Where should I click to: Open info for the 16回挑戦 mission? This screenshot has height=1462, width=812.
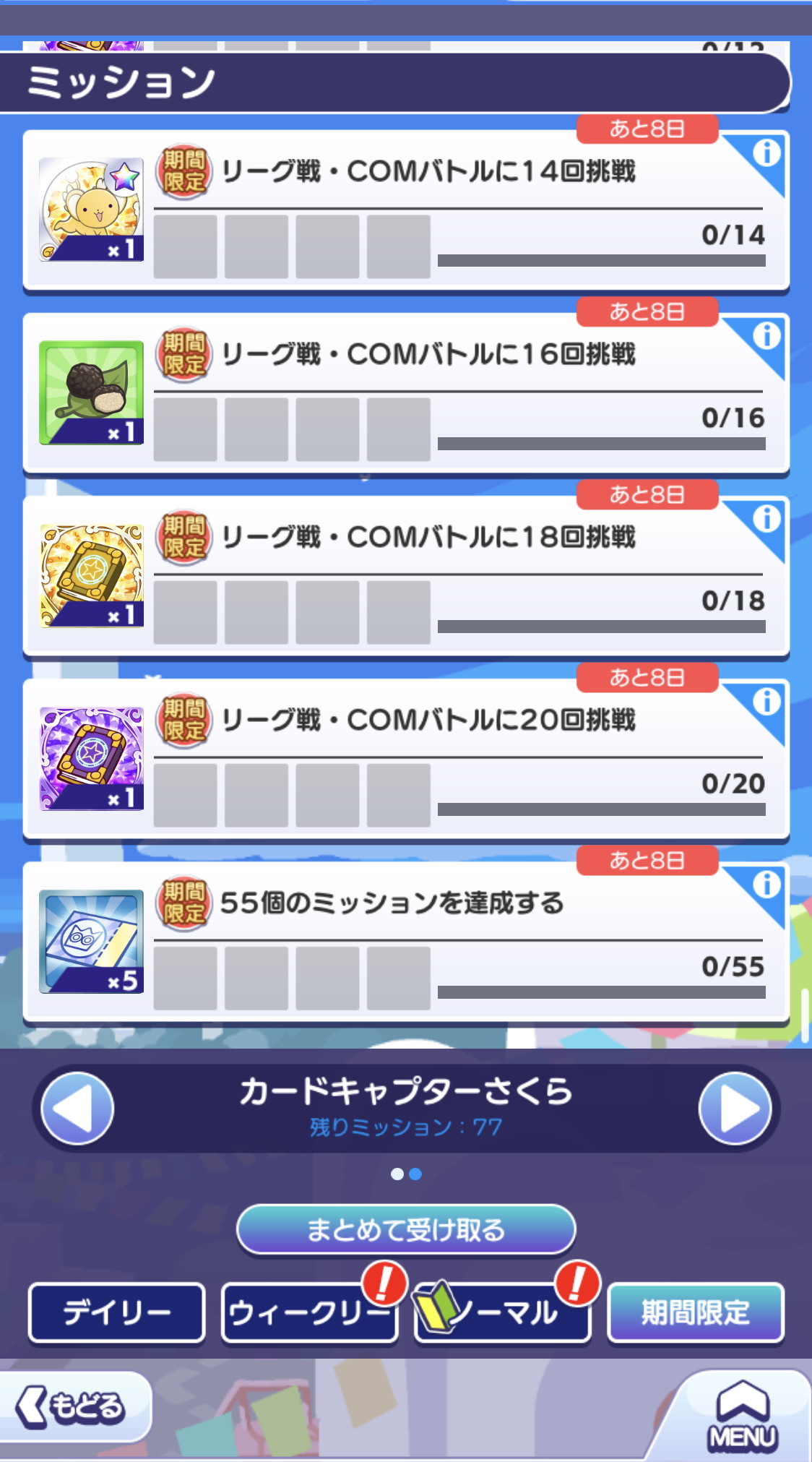(x=766, y=336)
